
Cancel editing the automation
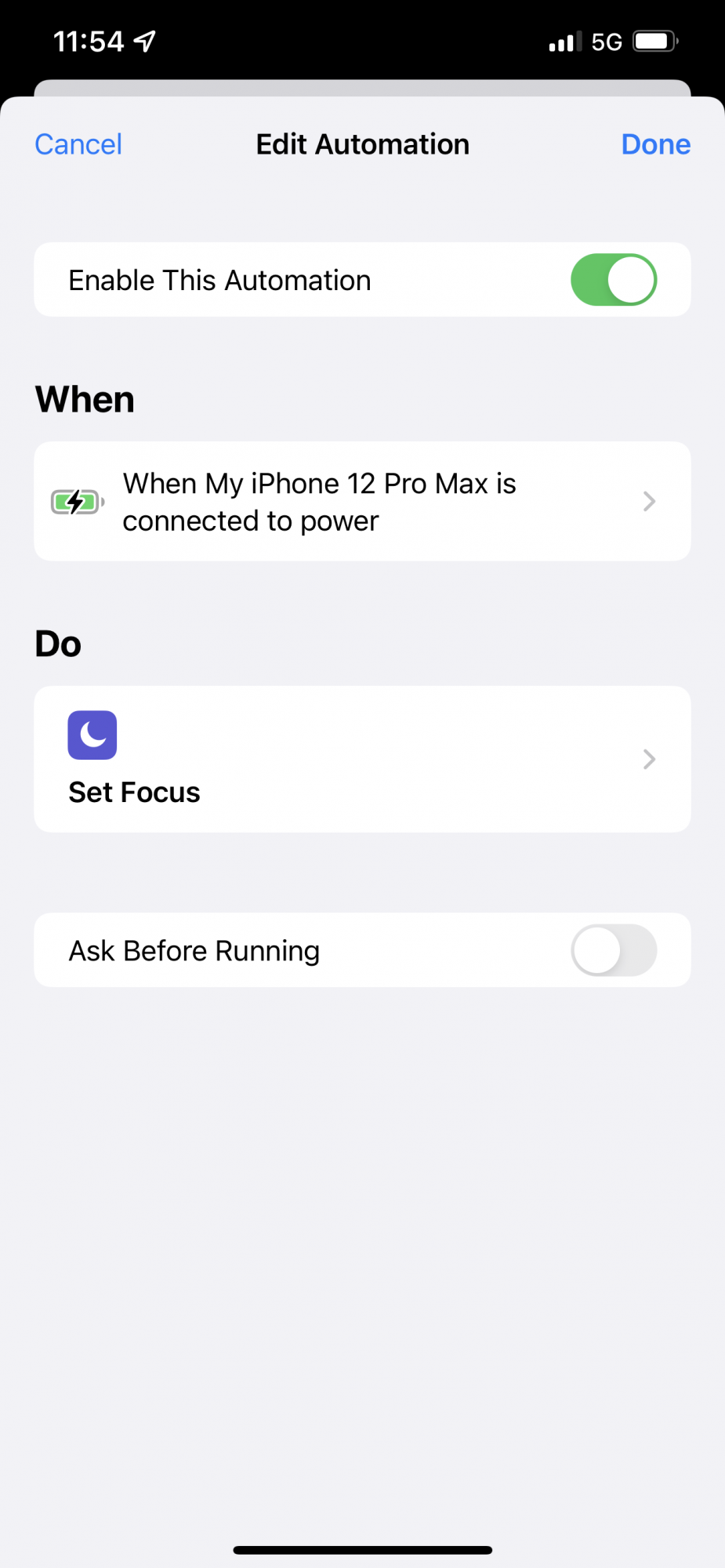pyautogui.click(x=78, y=144)
